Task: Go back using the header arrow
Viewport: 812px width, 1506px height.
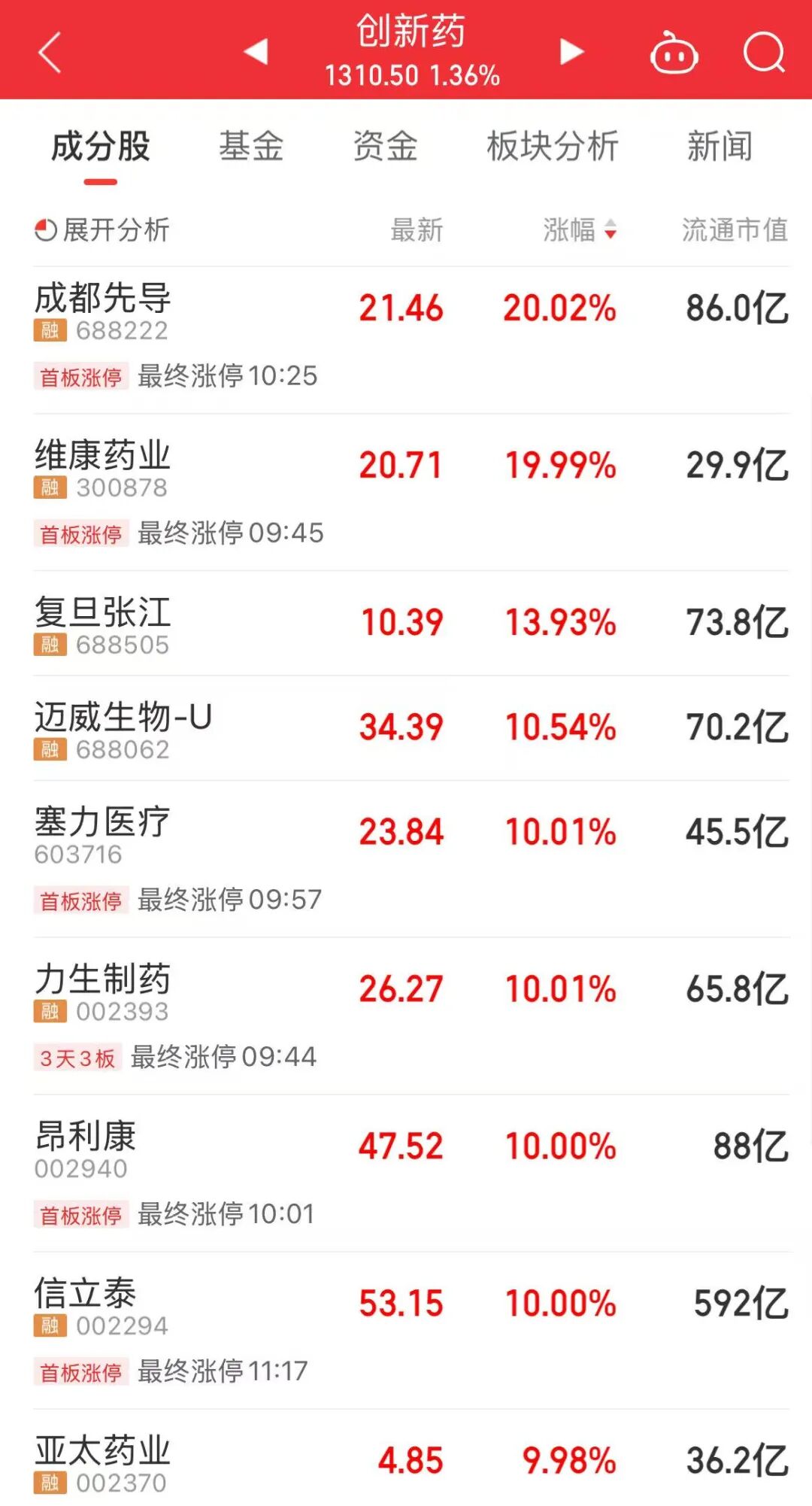Action: click(x=50, y=52)
